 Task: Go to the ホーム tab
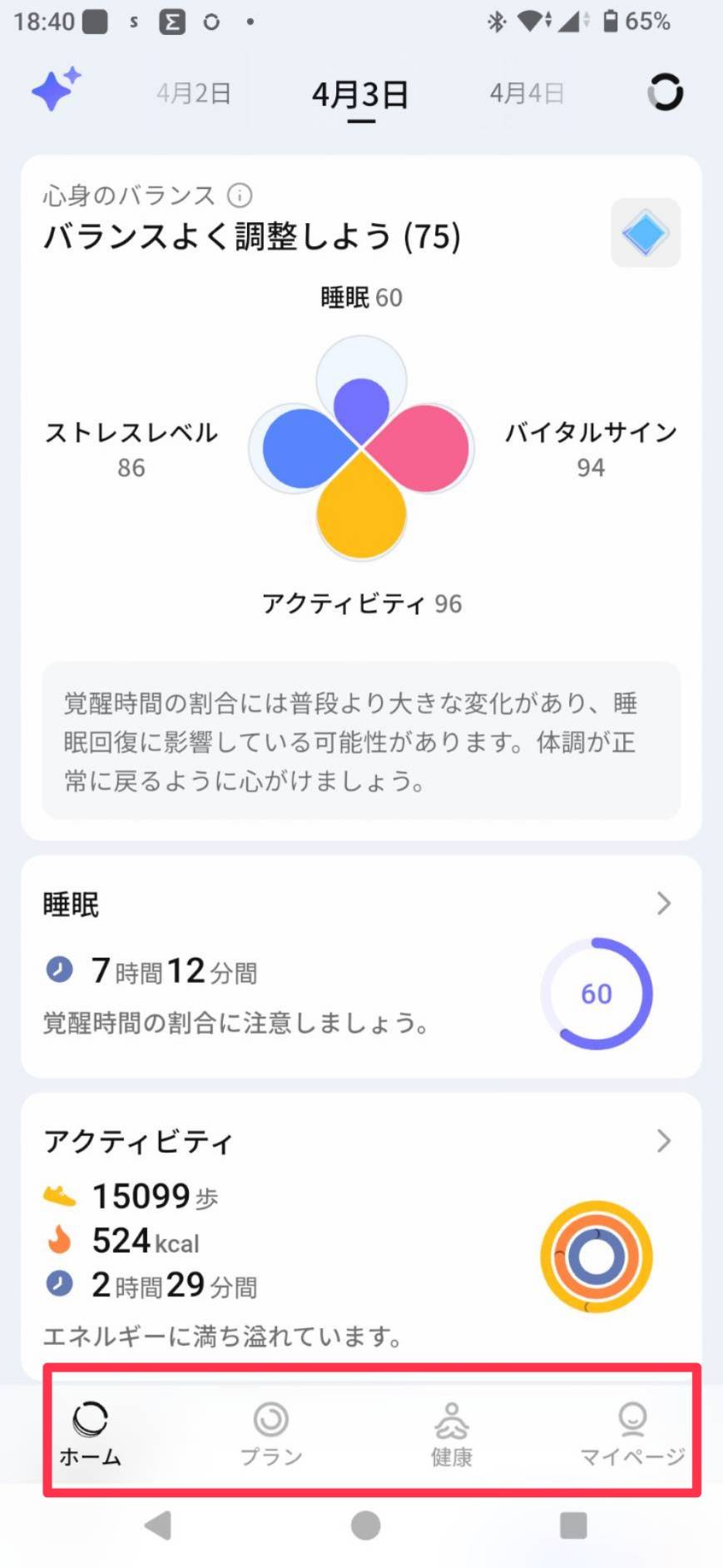(x=90, y=1433)
